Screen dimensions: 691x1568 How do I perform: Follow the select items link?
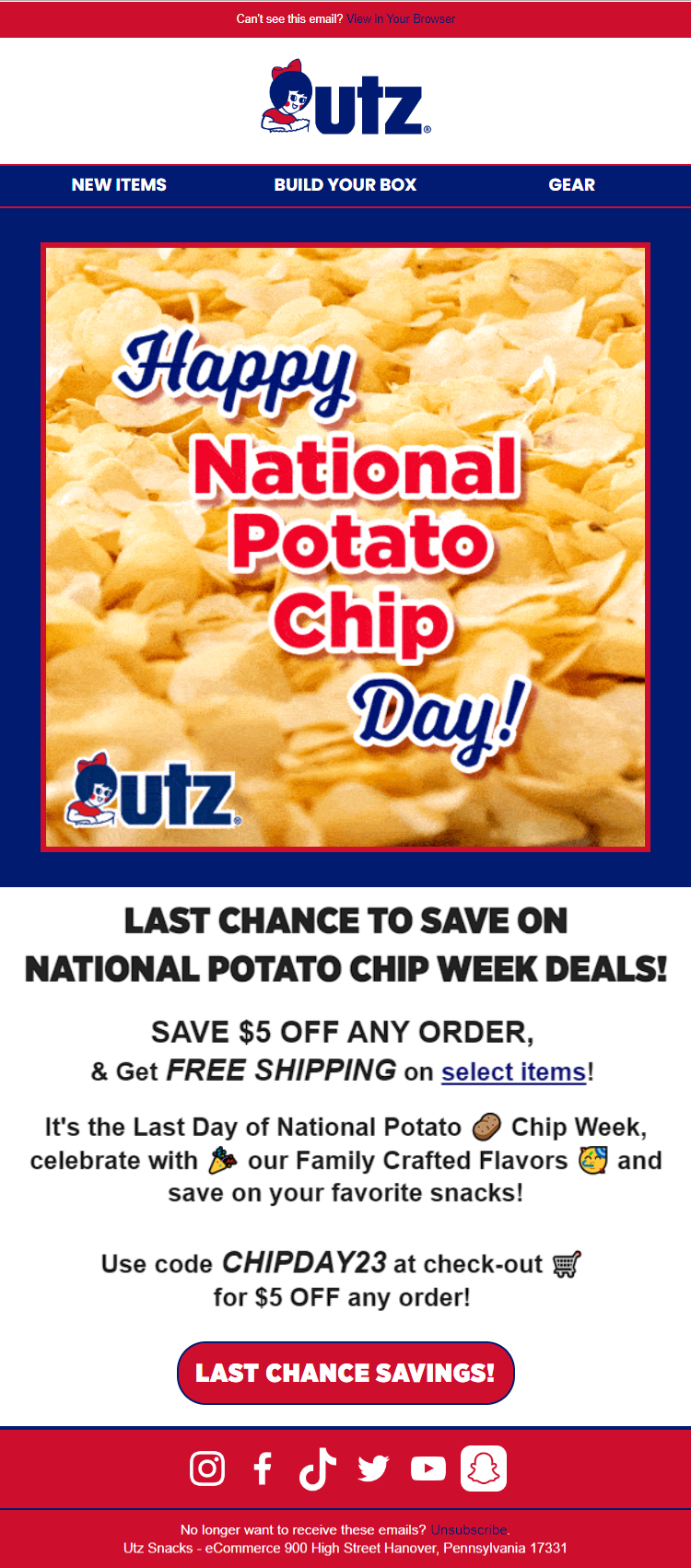[514, 1071]
